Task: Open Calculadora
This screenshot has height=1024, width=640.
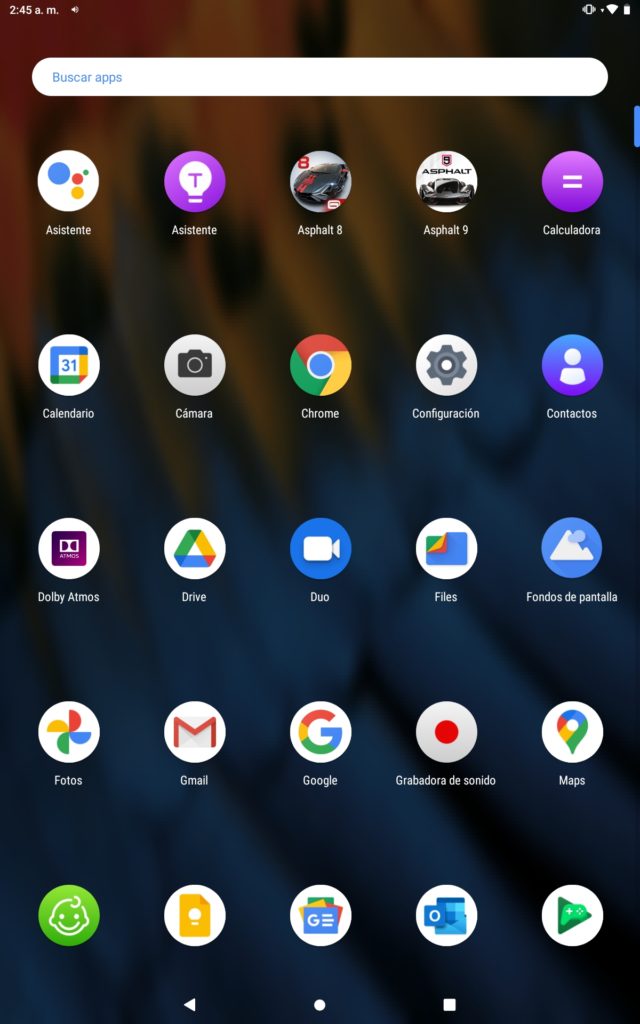Action: tap(572, 181)
